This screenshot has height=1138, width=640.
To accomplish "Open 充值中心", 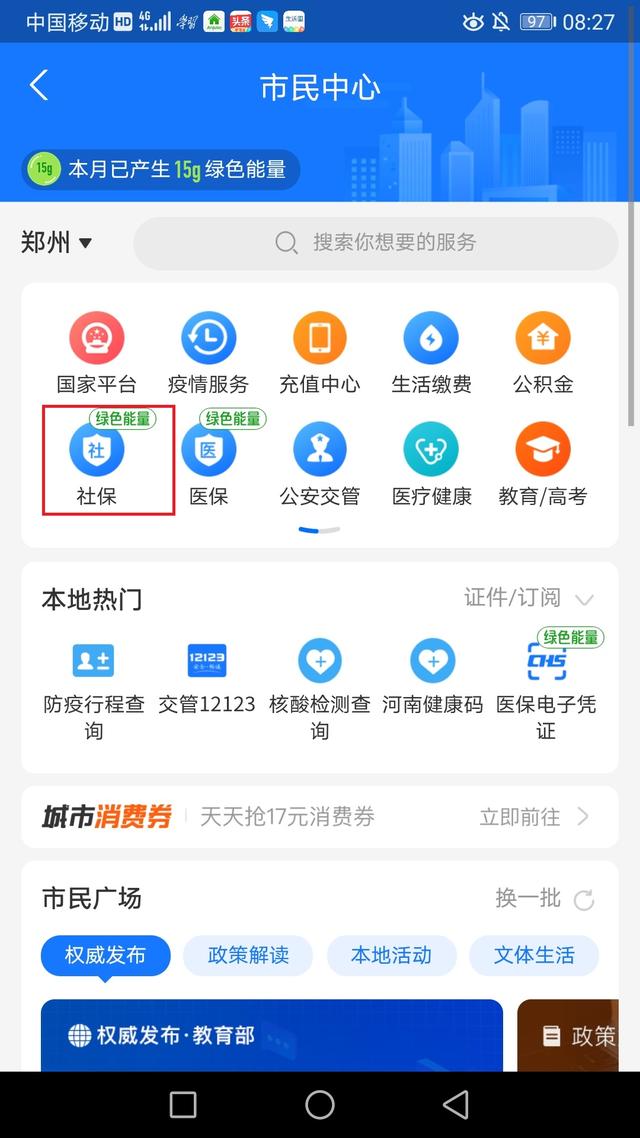I will pyautogui.click(x=320, y=352).
